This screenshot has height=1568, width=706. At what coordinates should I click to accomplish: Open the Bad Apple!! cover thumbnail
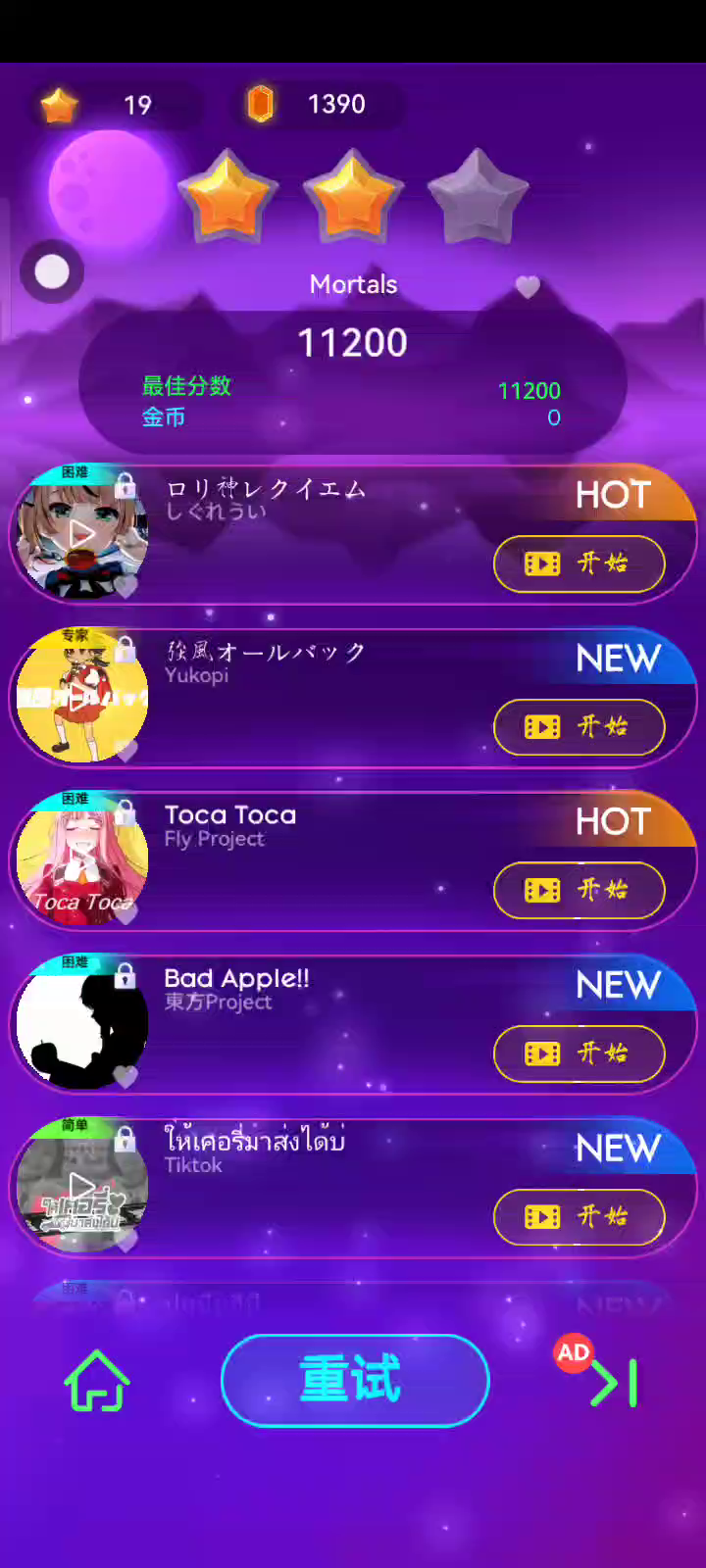coord(82,1024)
